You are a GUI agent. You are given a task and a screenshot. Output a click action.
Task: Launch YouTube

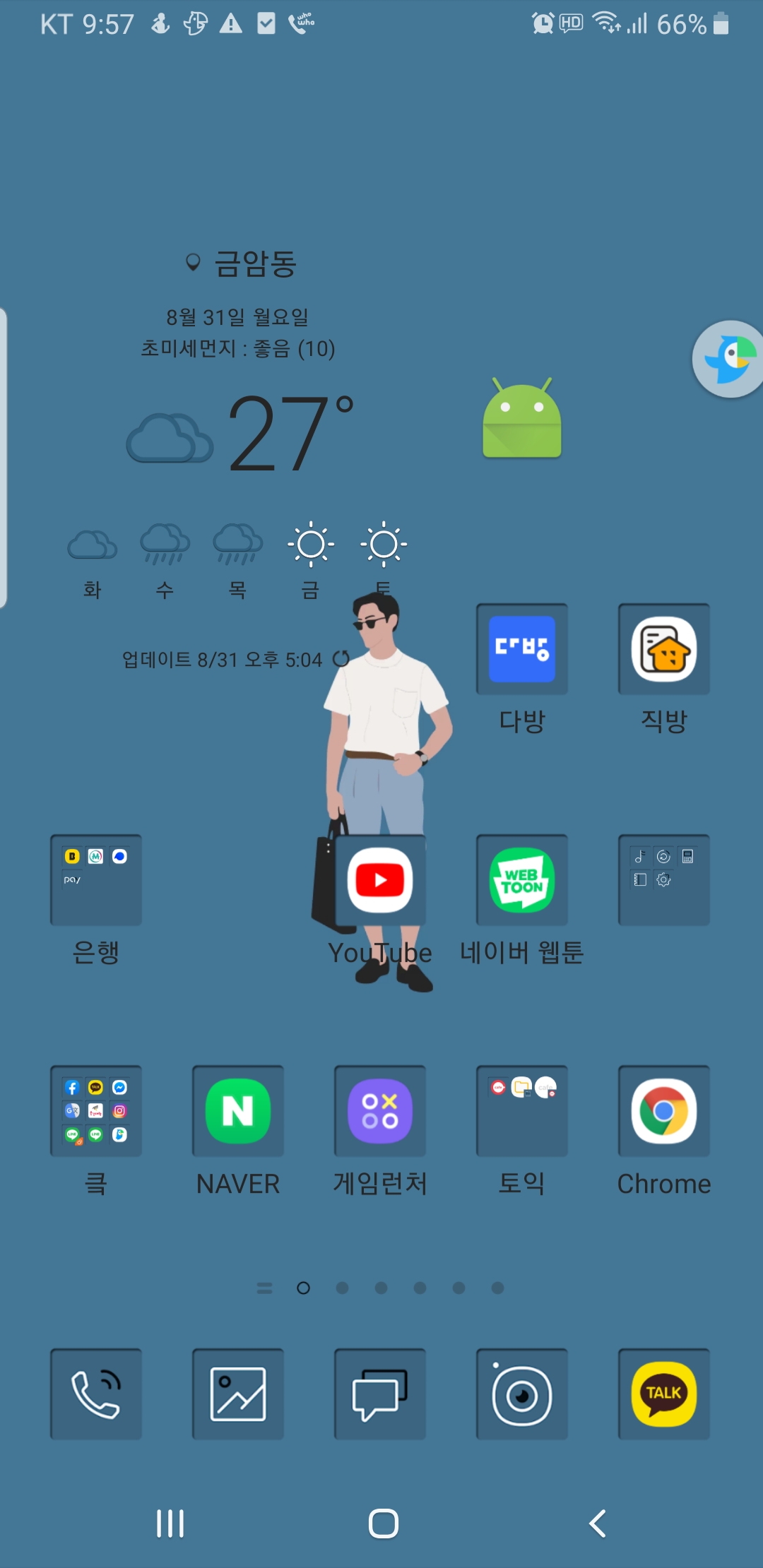coord(380,881)
